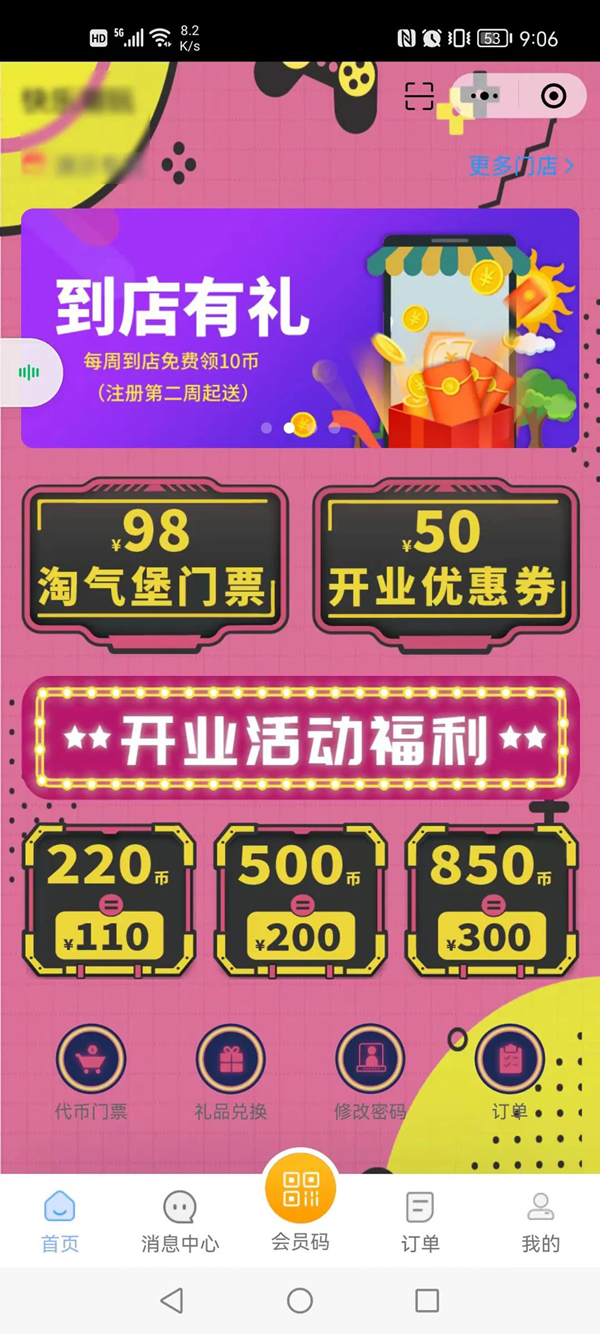Open 礼品兑换 shortcut
Image resolution: width=600 pixels, height=1334 pixels.
pyautogui.click(x=230, y=1072)
